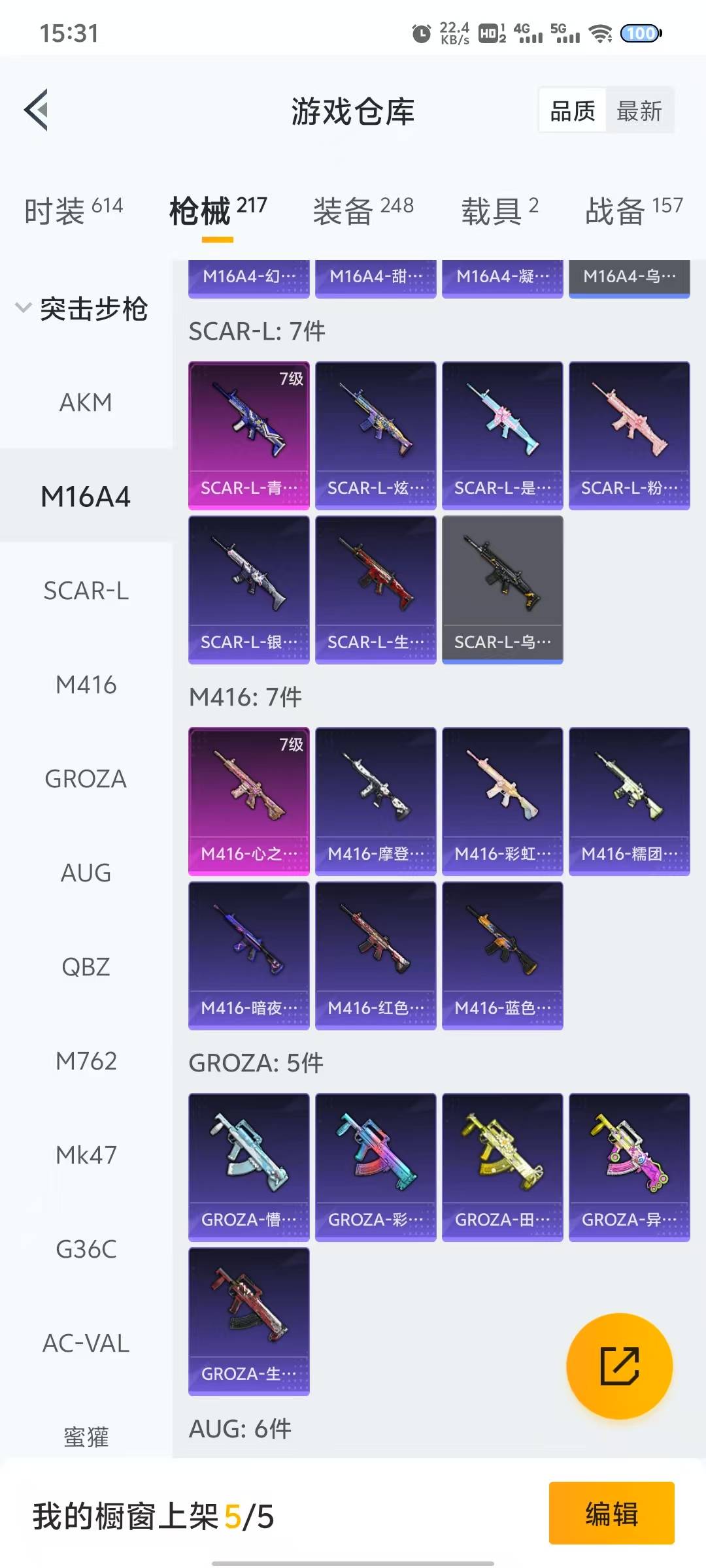Screen dimensions: 706x1568
Task: Open the SCAR-L-粉 skin tile
Action: pos(629,435)
